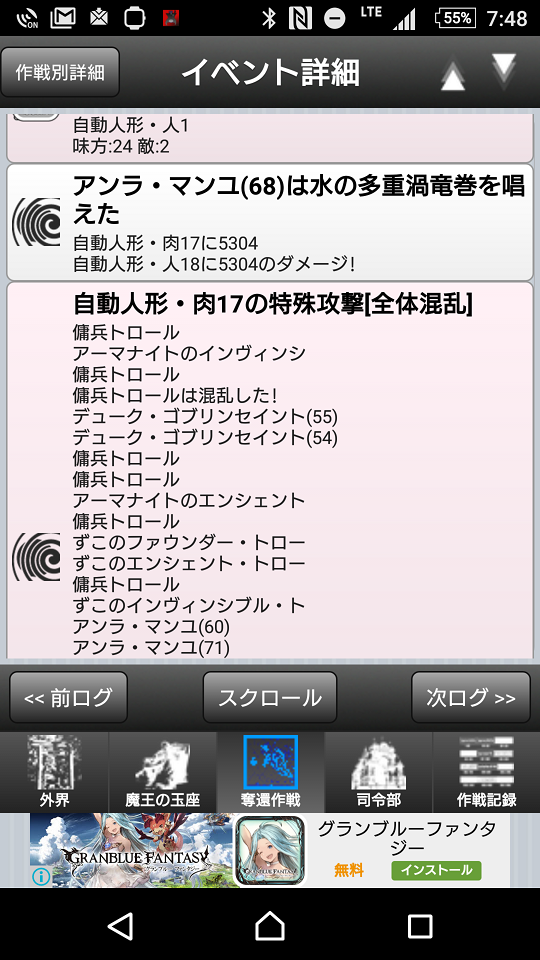Image resolution: width=540 pixels, height=960 pixels.
Task: Open the 作戦記録 tab
Action: (486, 772)
